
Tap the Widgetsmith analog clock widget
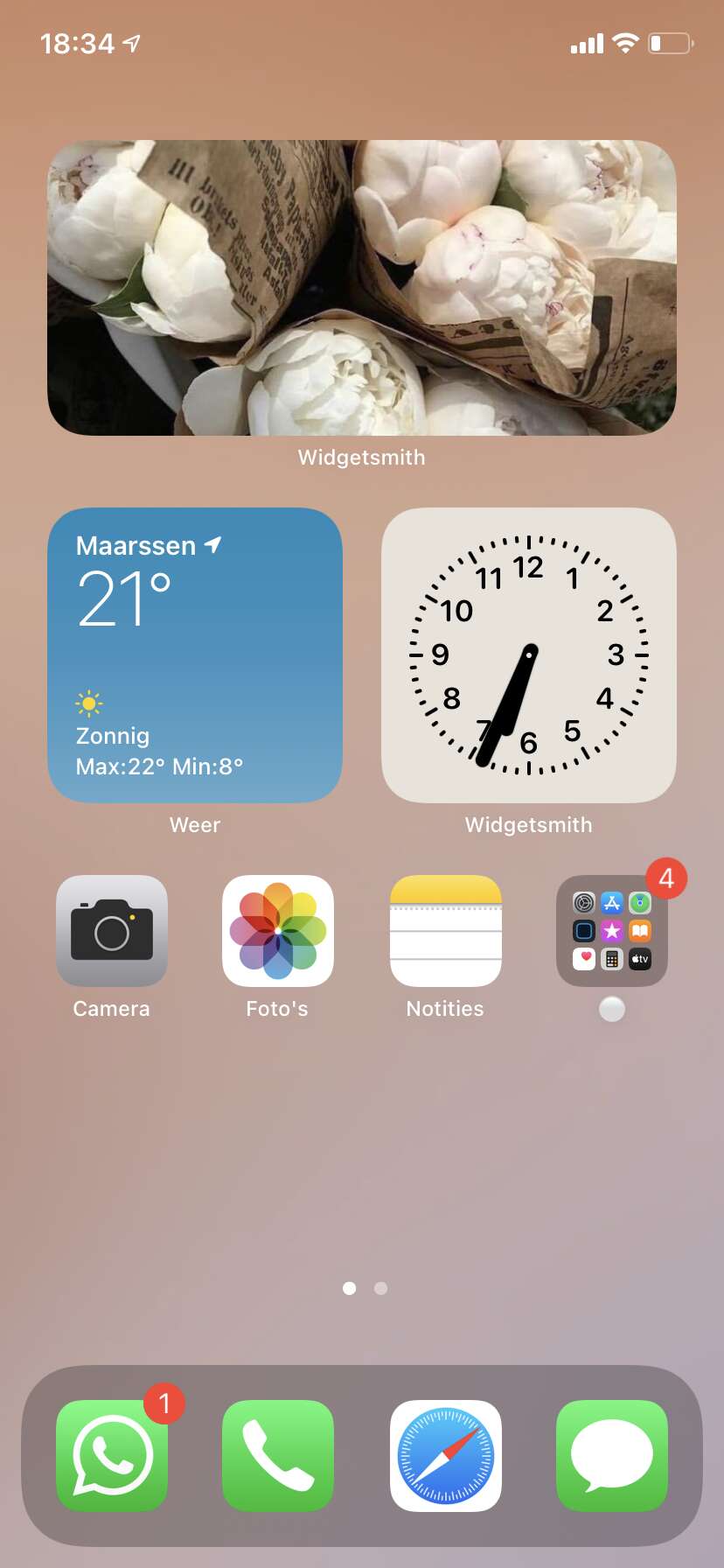529,655
